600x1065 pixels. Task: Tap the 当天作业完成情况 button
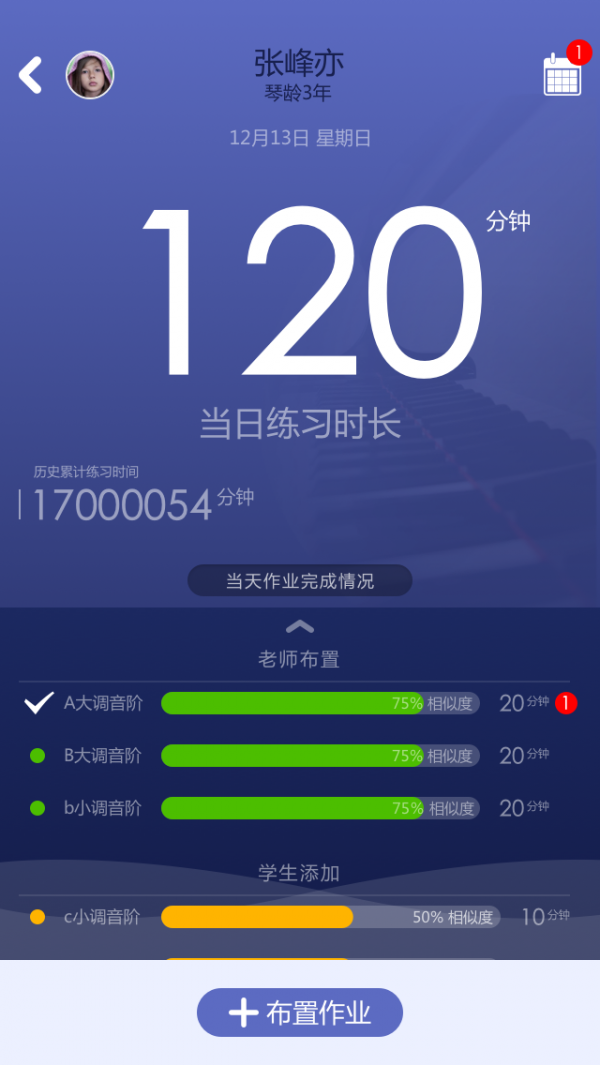(x=300, y=581)
